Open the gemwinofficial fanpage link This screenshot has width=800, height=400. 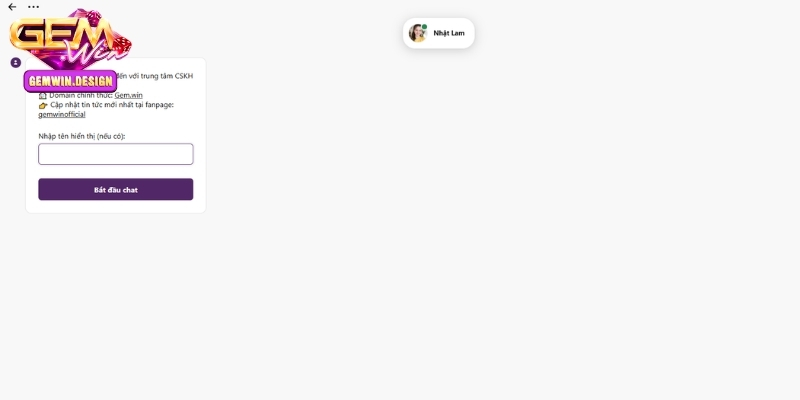(61, 114)
